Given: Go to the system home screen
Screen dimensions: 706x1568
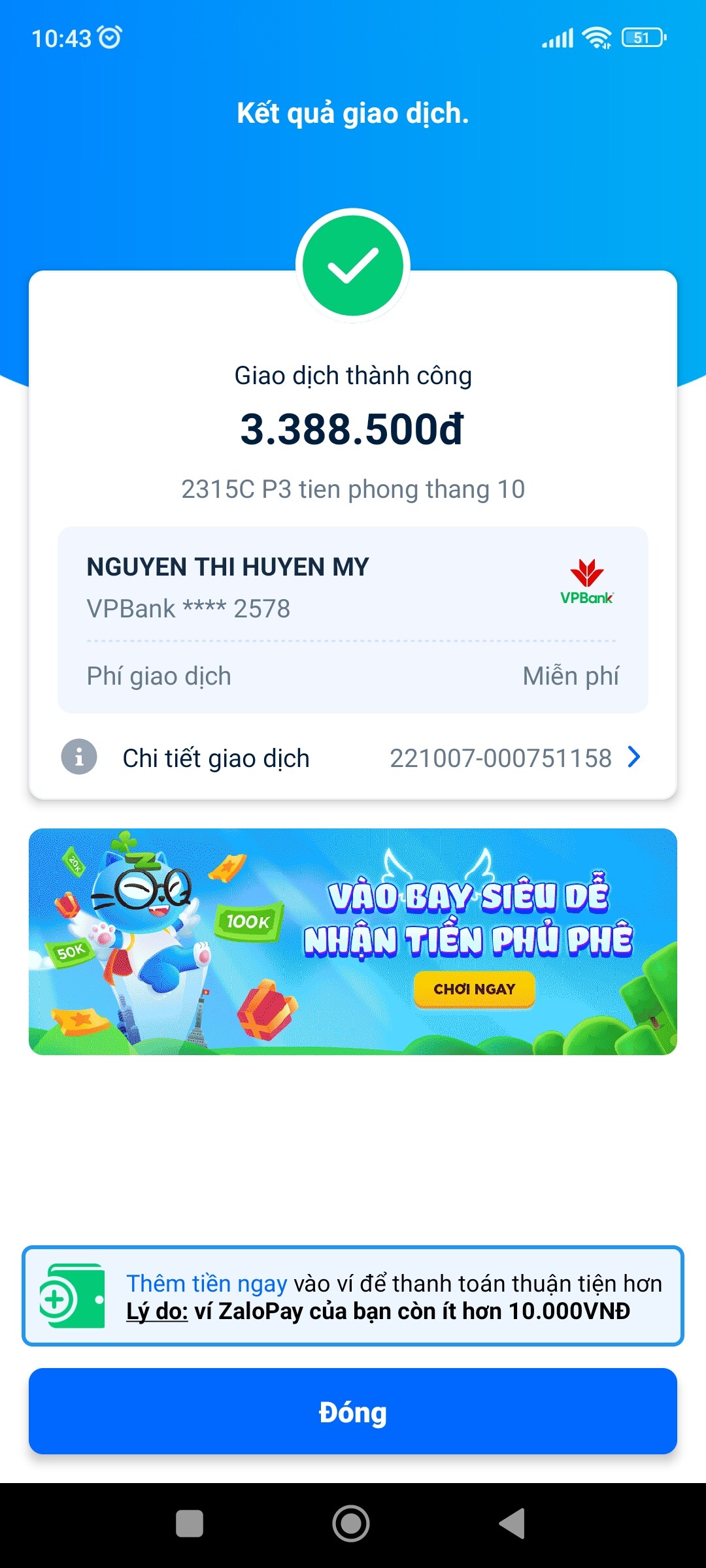Looking at the screenshot, I should coord(351,1524).
